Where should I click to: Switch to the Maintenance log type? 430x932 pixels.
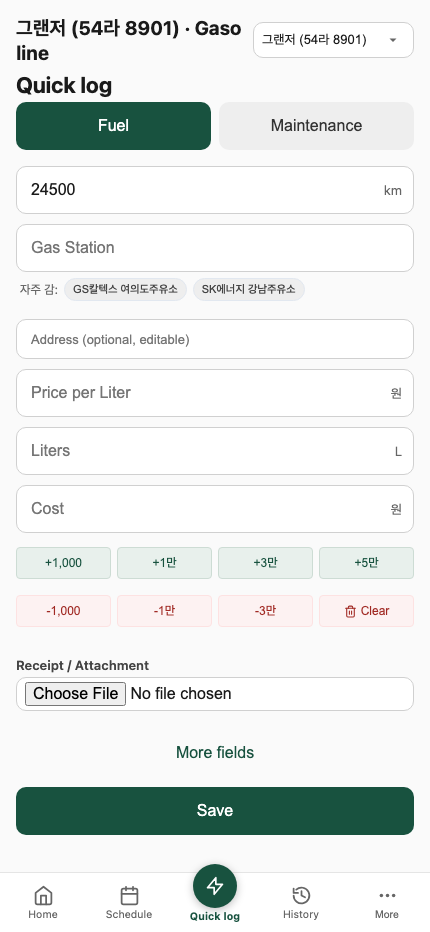[316, 125]
